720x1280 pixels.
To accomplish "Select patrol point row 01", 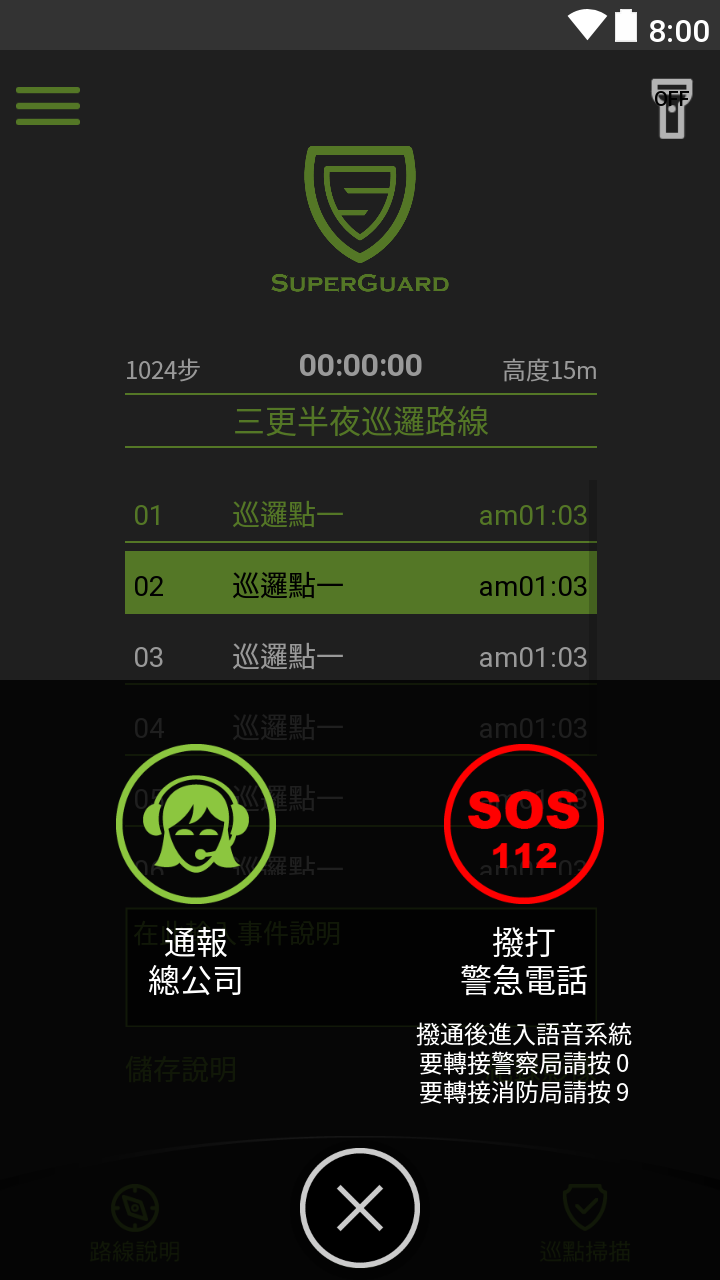I will [x=361, y=515].
